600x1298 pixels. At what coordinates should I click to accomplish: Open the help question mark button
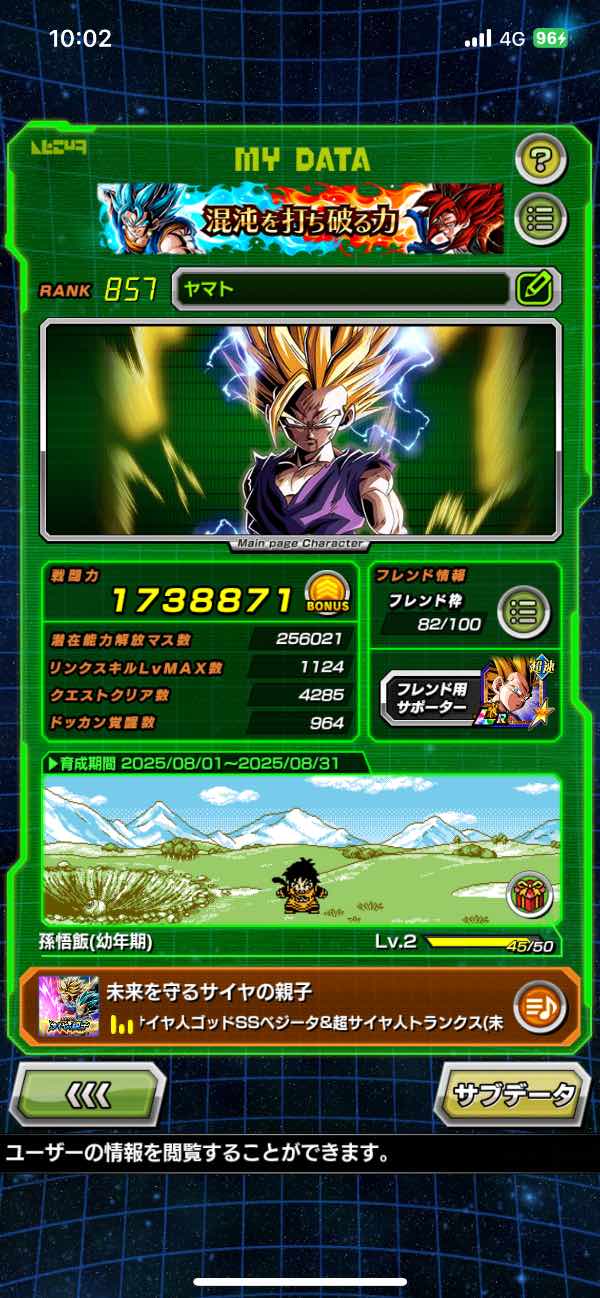541,158
